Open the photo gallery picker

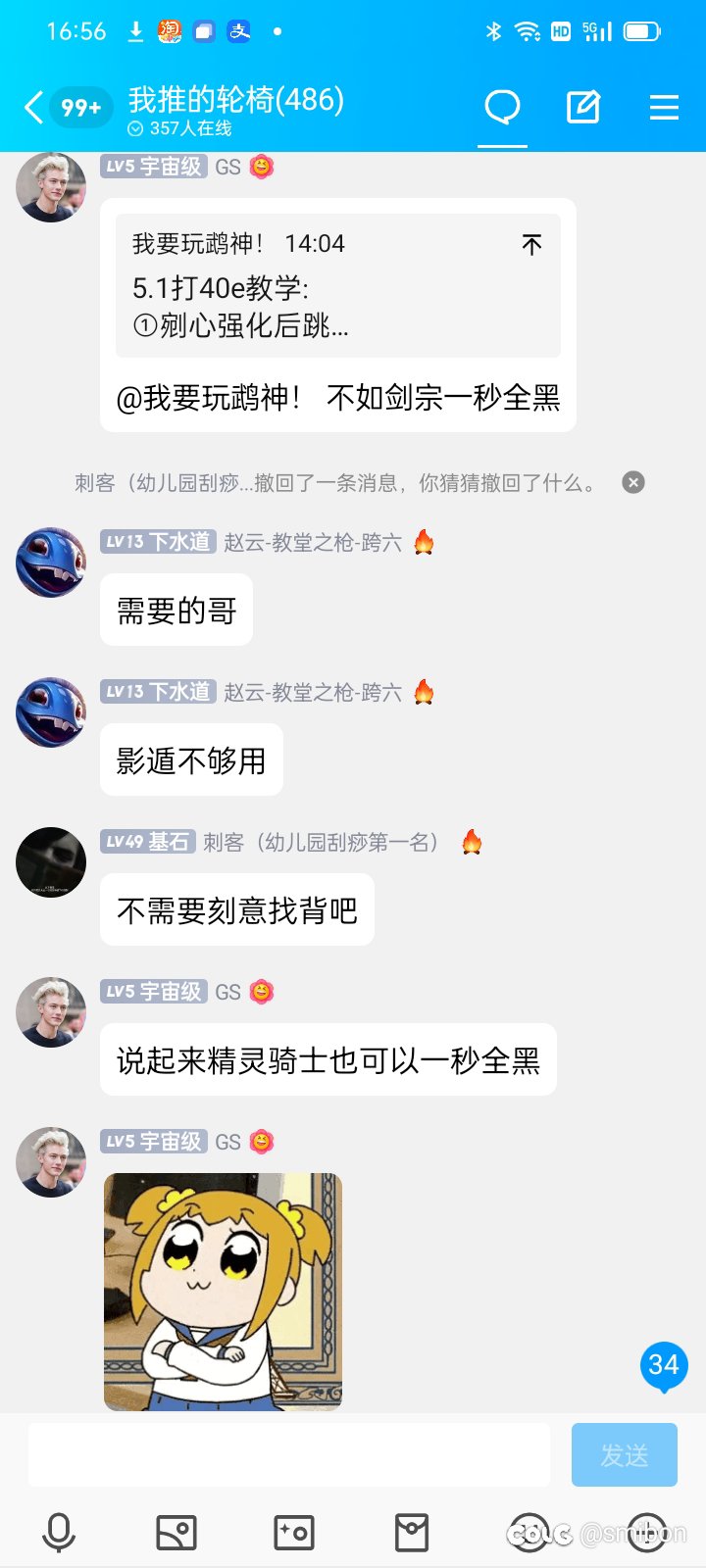[x=176, y=1532]
